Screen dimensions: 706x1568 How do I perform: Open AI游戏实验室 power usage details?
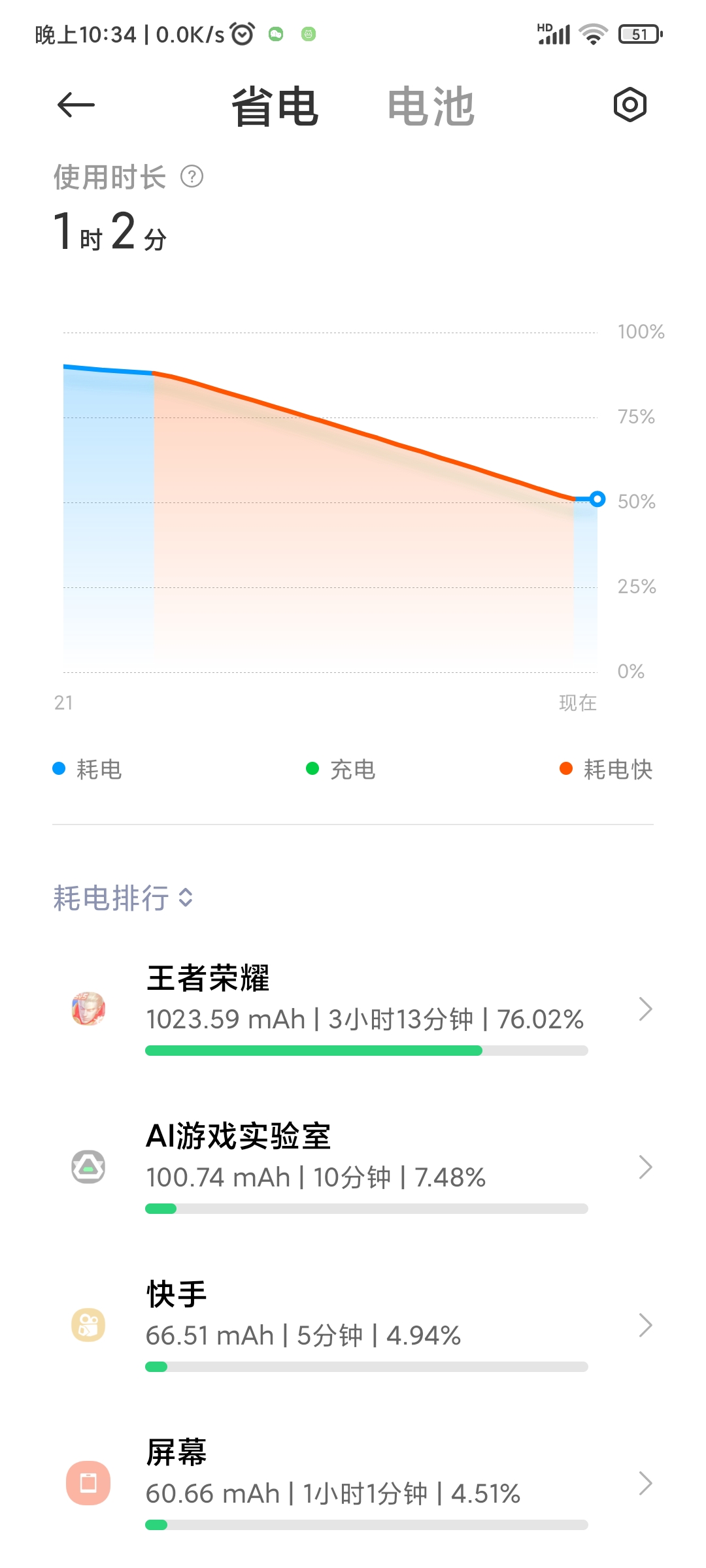tap(353, 1168)
